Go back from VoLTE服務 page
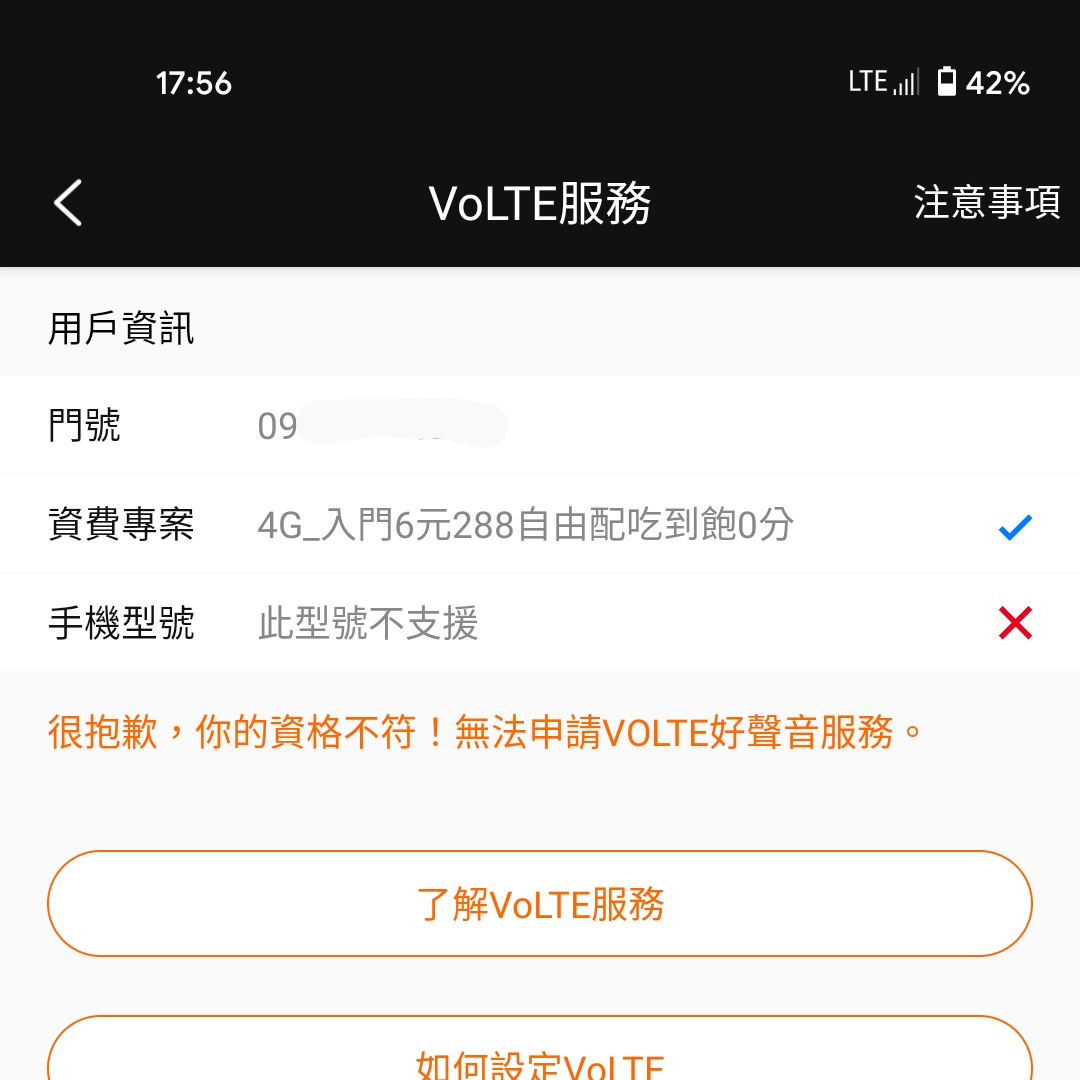The image size is (1080, 1080). coord(68,203)
